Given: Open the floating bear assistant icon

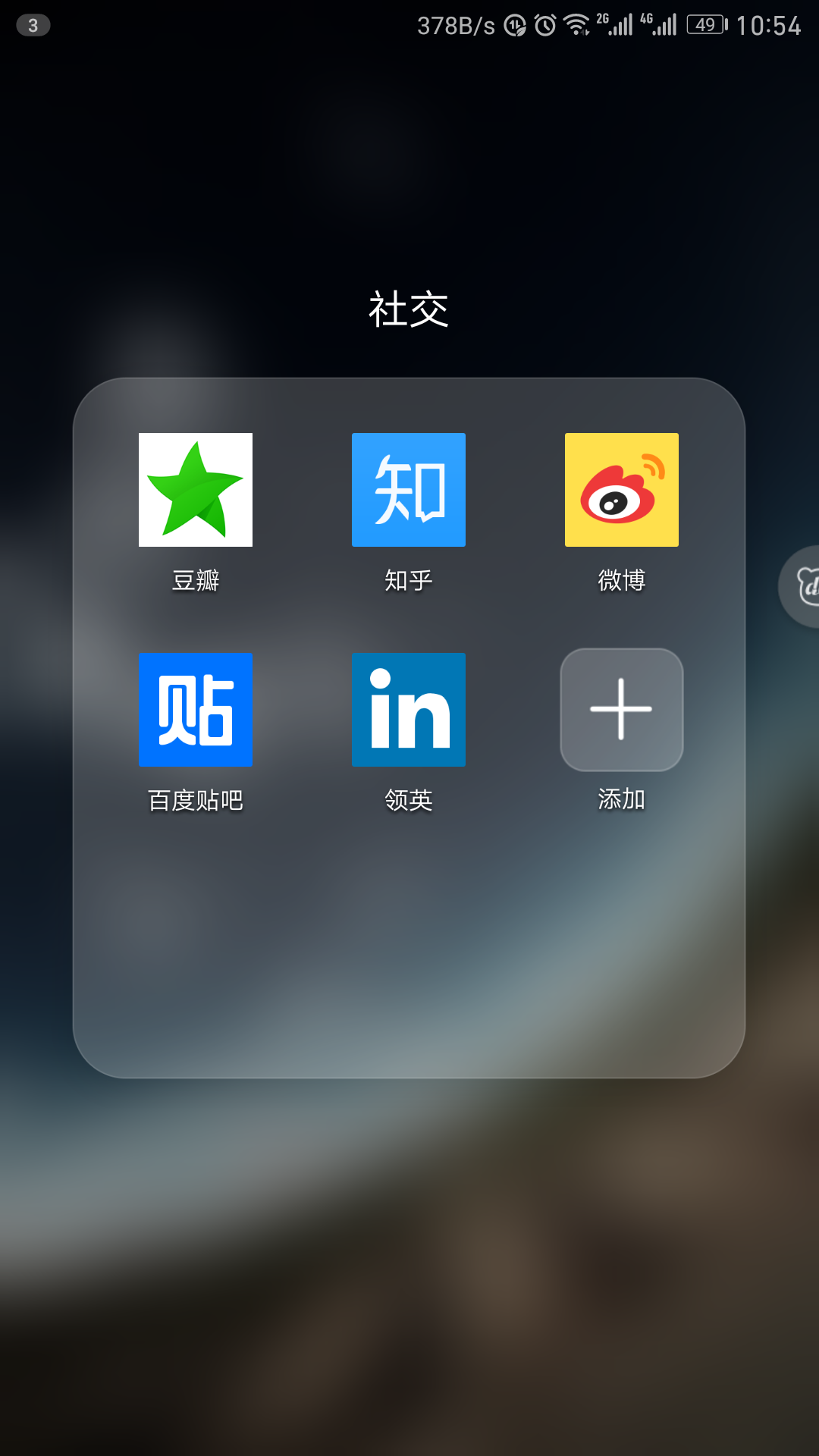Looking at the screenshot, I should (x=804, y=586).
